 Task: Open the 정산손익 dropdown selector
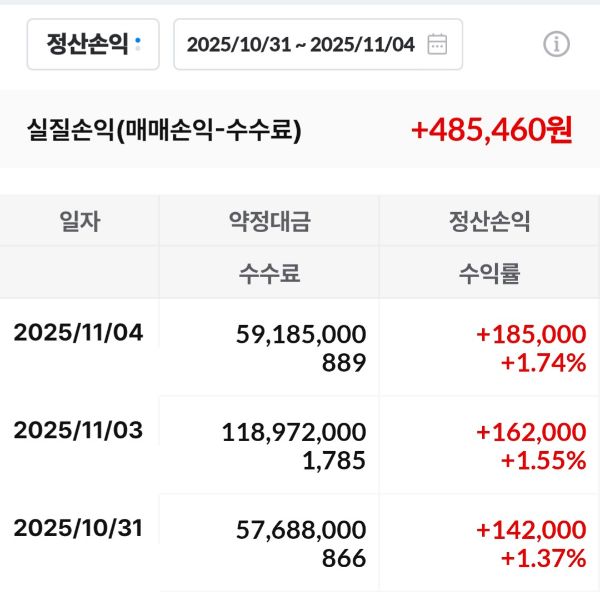pyautogui.click(x=93, y=44)
